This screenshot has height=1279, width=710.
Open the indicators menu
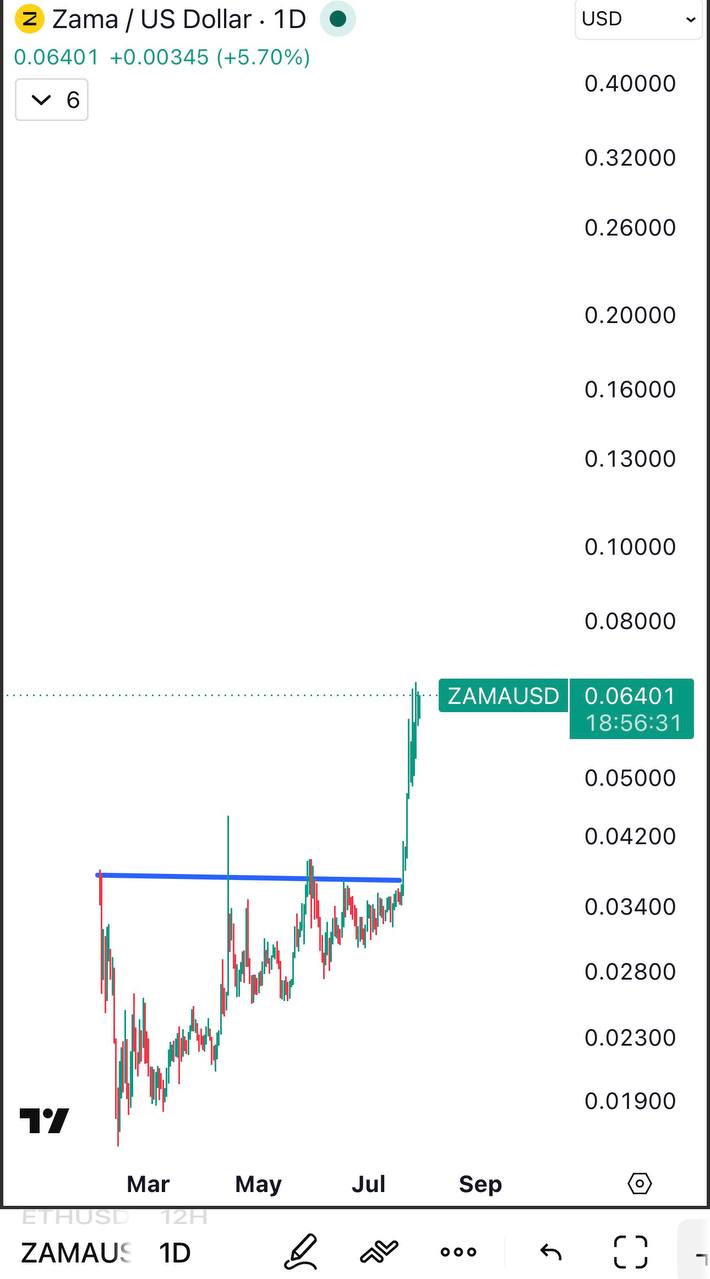click(380, 1251)
